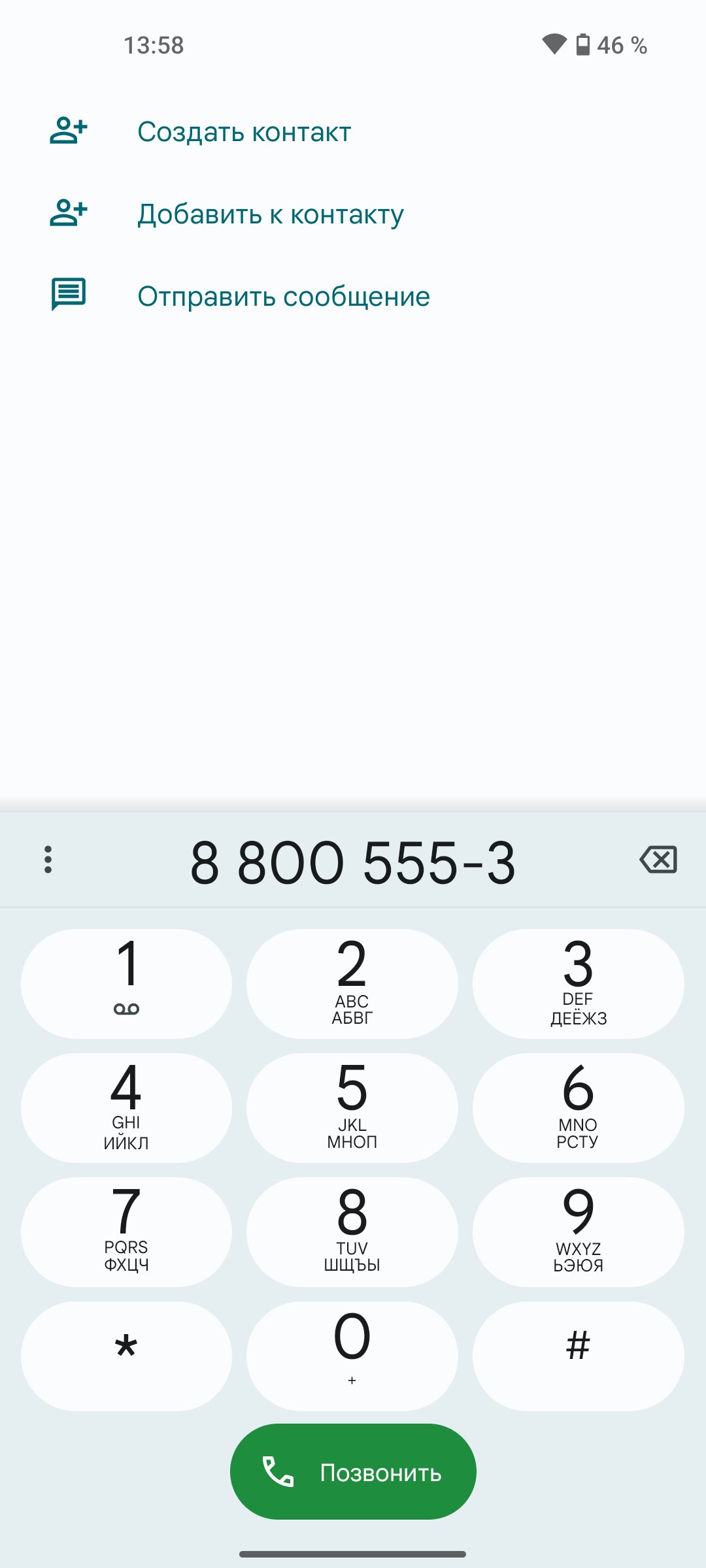Tap the 0 plus key
Viewport: 706px width, 1568px height.
coord(352,1356)
